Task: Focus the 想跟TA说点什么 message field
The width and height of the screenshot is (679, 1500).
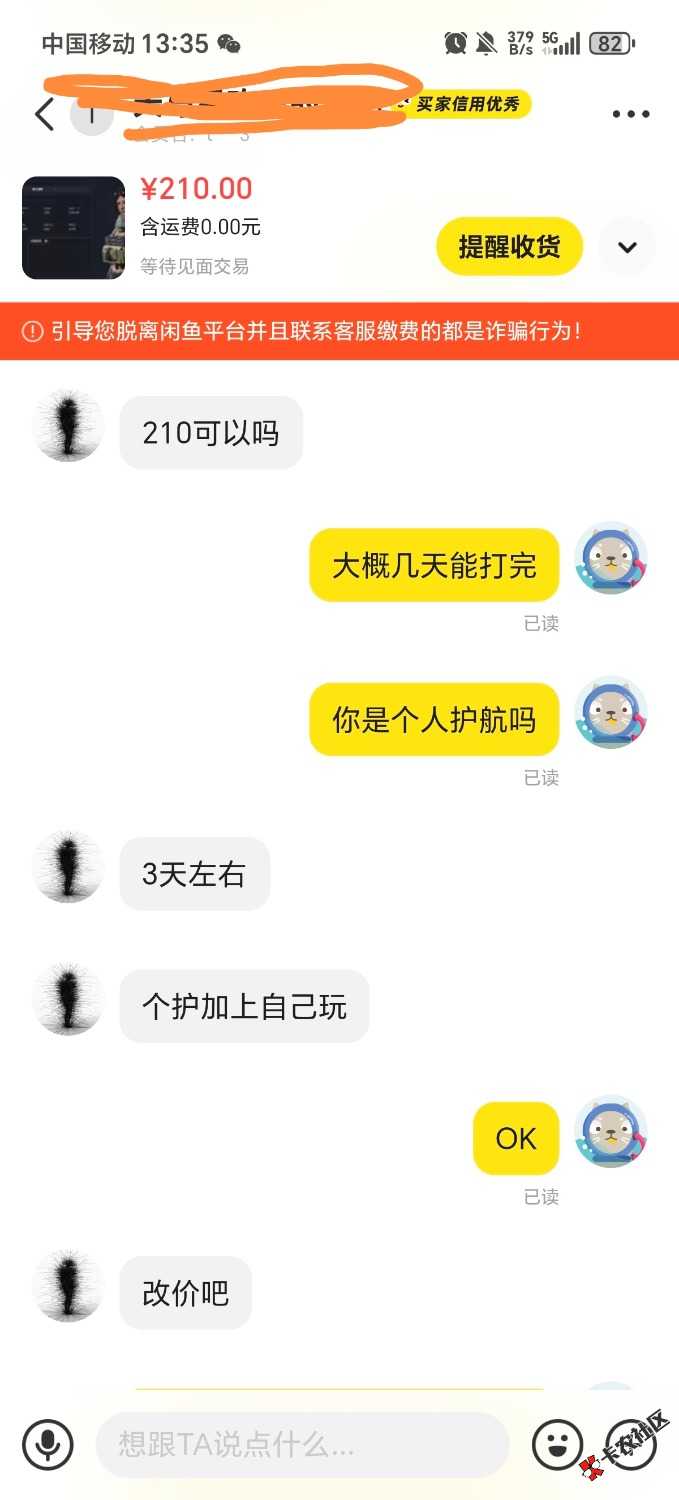Action: [x=300, y=1444]
